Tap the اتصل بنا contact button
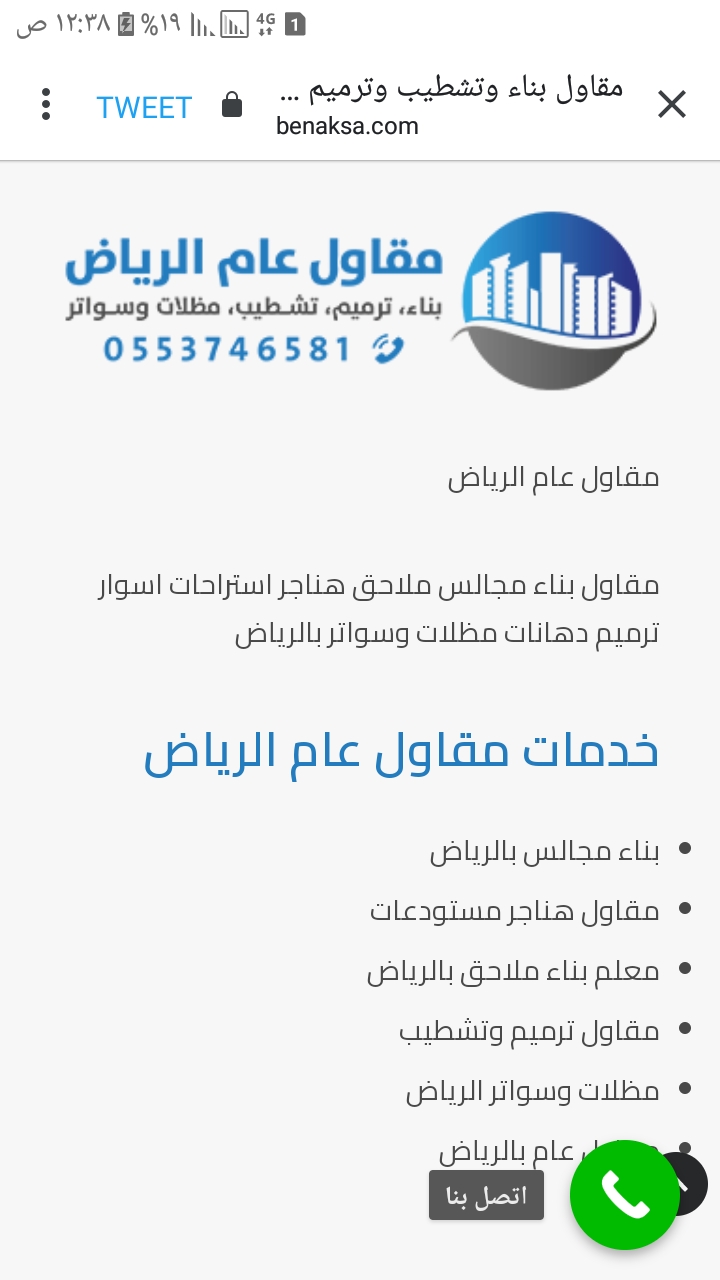Viewport: 720px width, 1280px height. (x=486, y=1196)
